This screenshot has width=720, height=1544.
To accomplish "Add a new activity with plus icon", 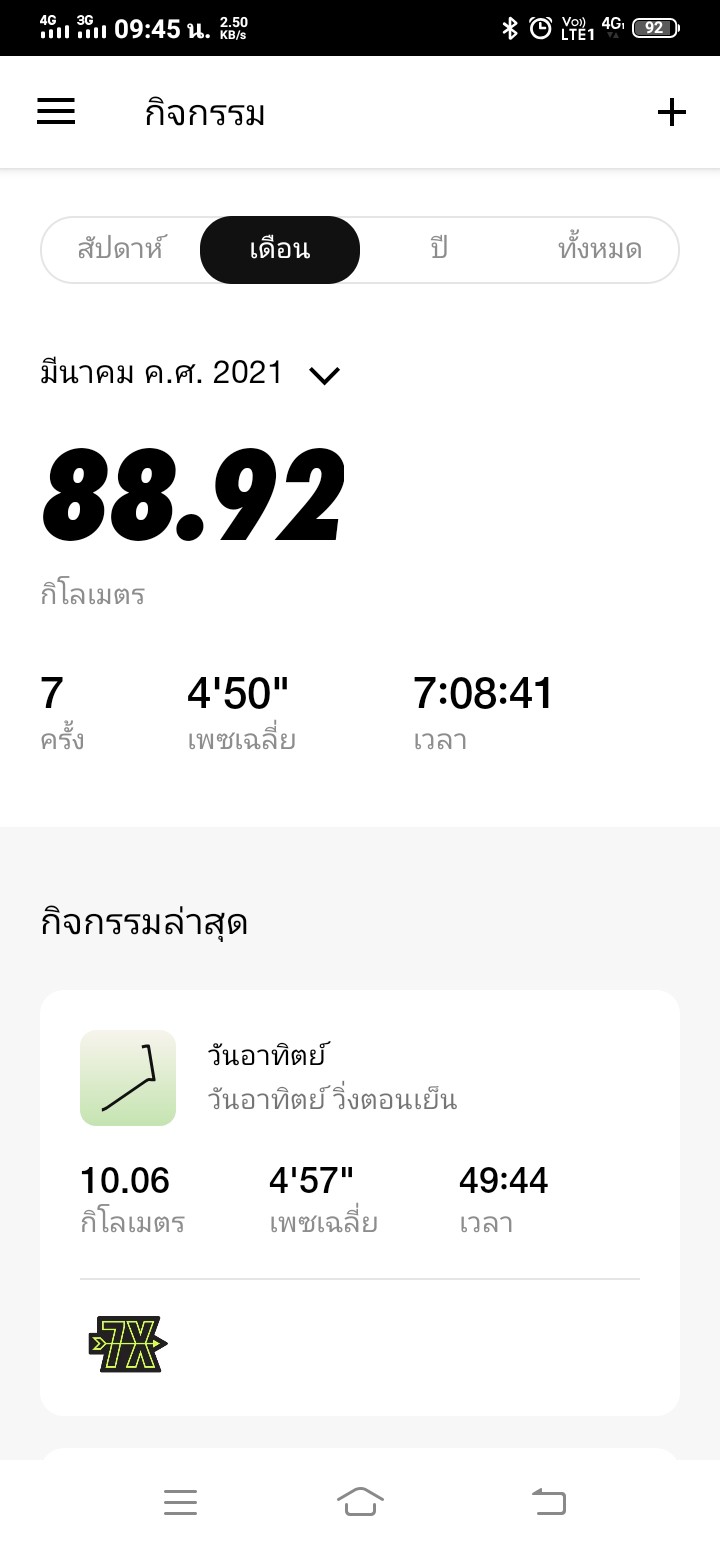I will tap(671, 112).
